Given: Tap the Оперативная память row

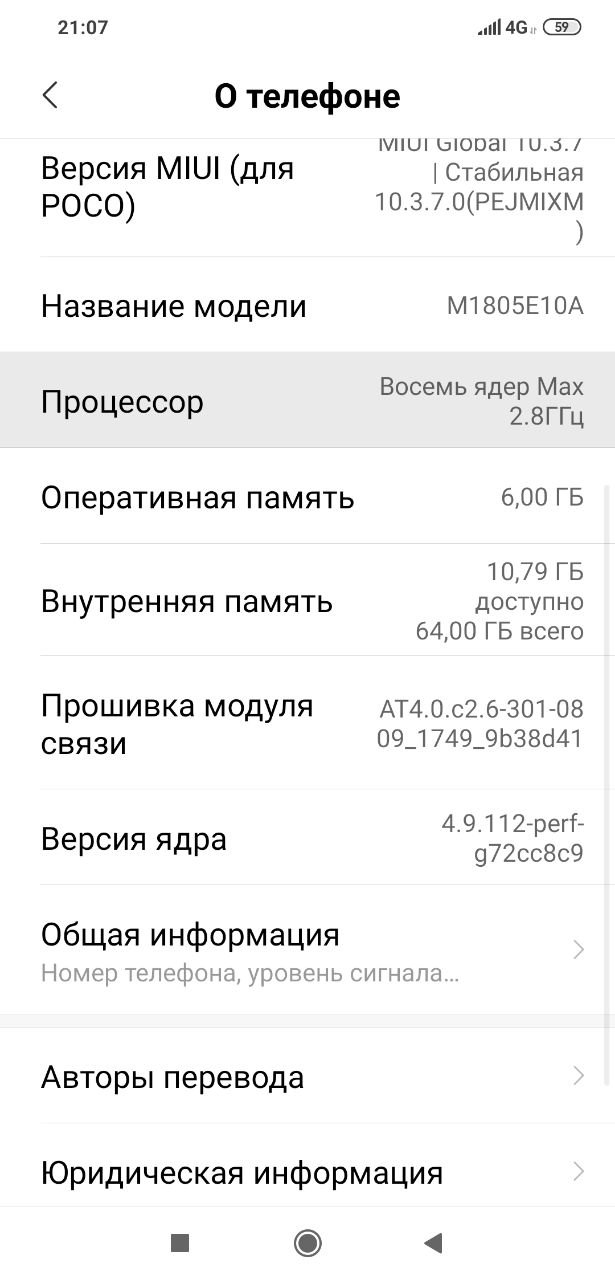Looking at the screenshot, I should [307, 496].
